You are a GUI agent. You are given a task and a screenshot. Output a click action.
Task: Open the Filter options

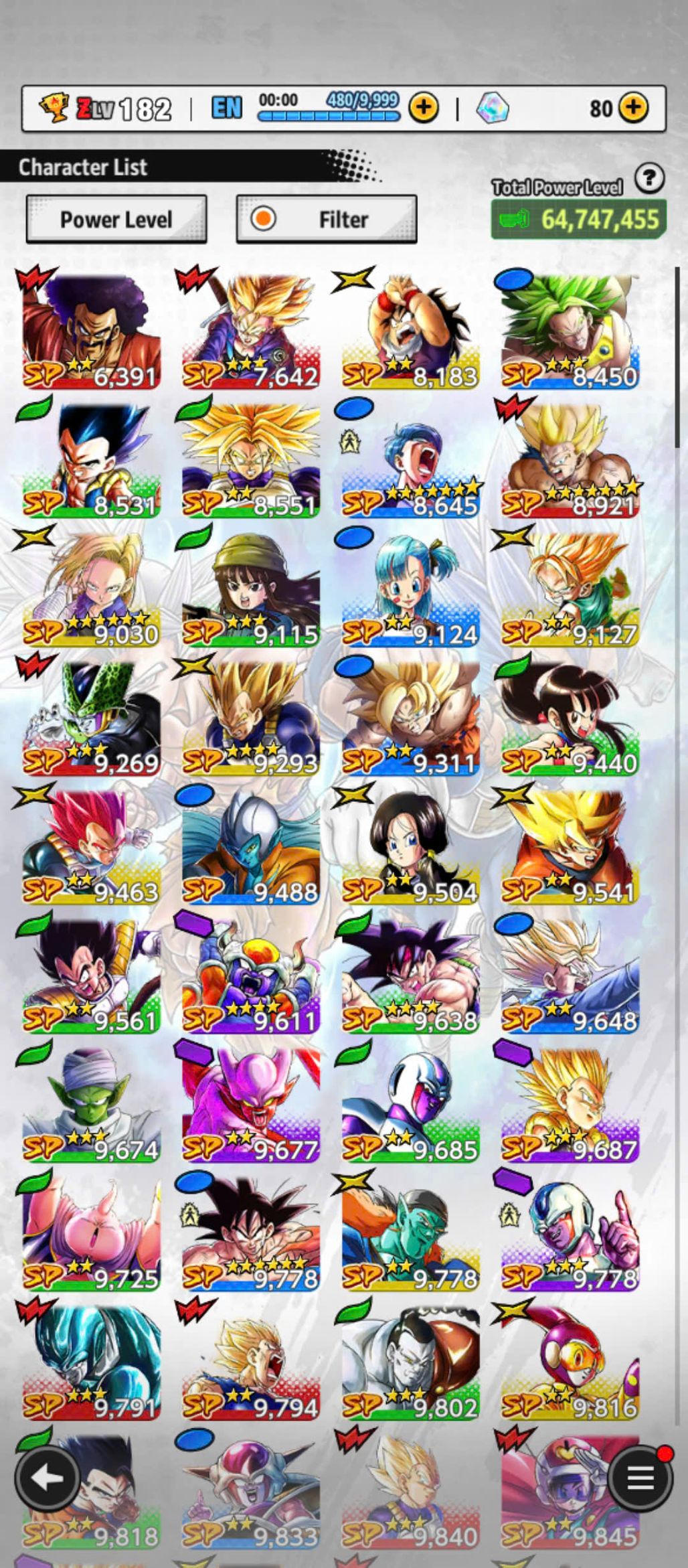(327, 220)
